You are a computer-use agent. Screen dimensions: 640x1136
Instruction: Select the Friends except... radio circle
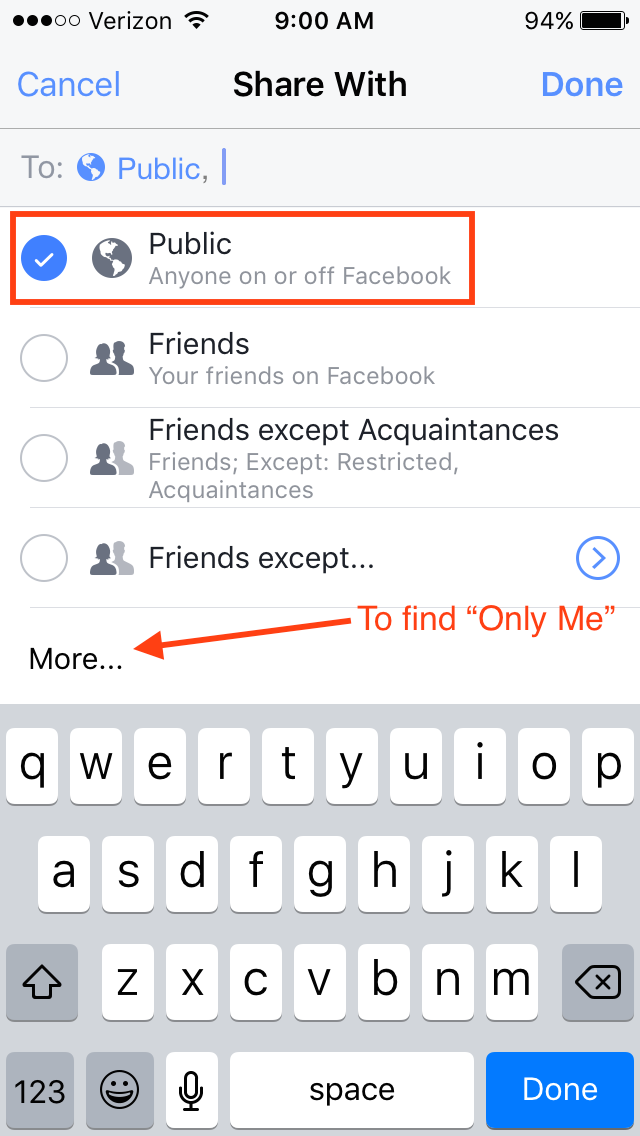pos(44,558)
